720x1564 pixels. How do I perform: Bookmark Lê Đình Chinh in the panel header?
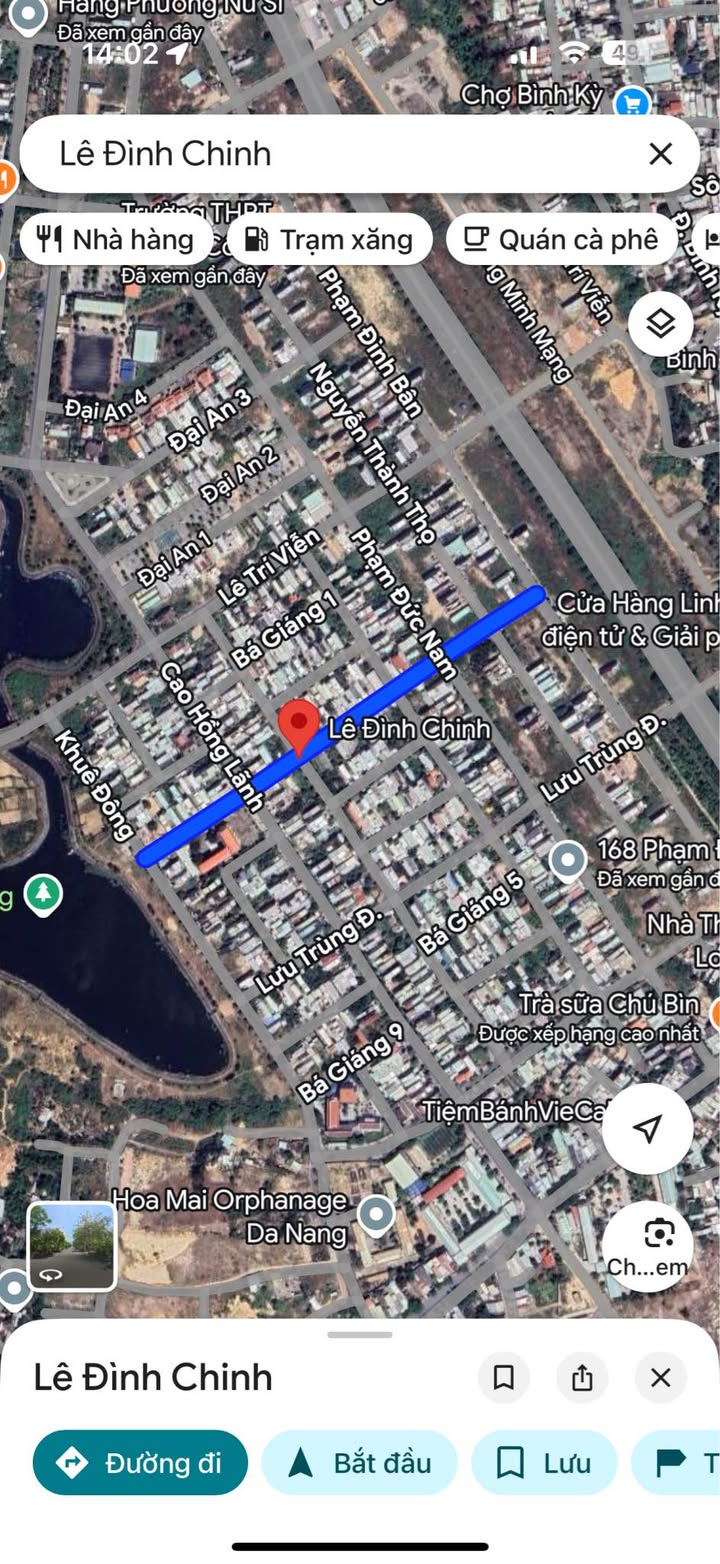(504, 1378)
